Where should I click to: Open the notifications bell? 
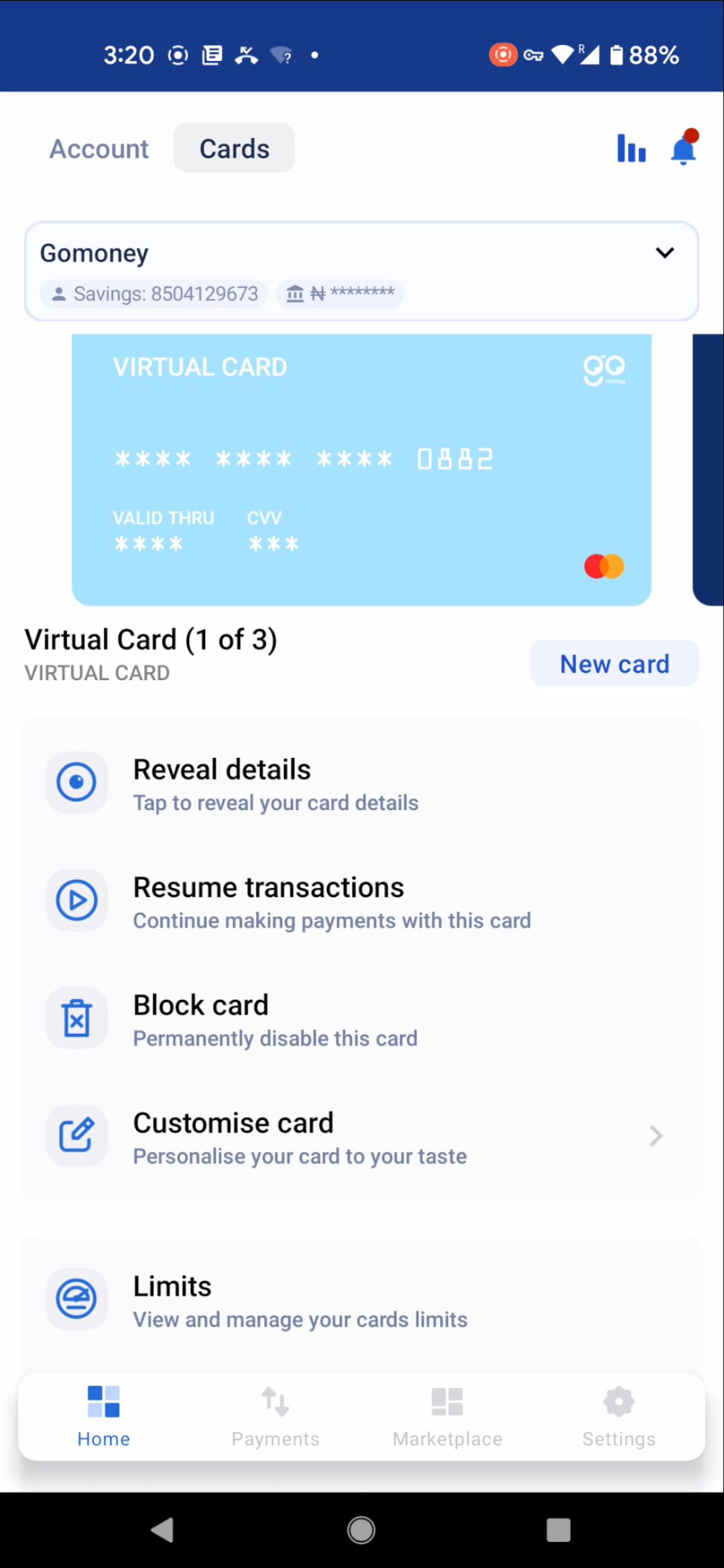(683, 149)
